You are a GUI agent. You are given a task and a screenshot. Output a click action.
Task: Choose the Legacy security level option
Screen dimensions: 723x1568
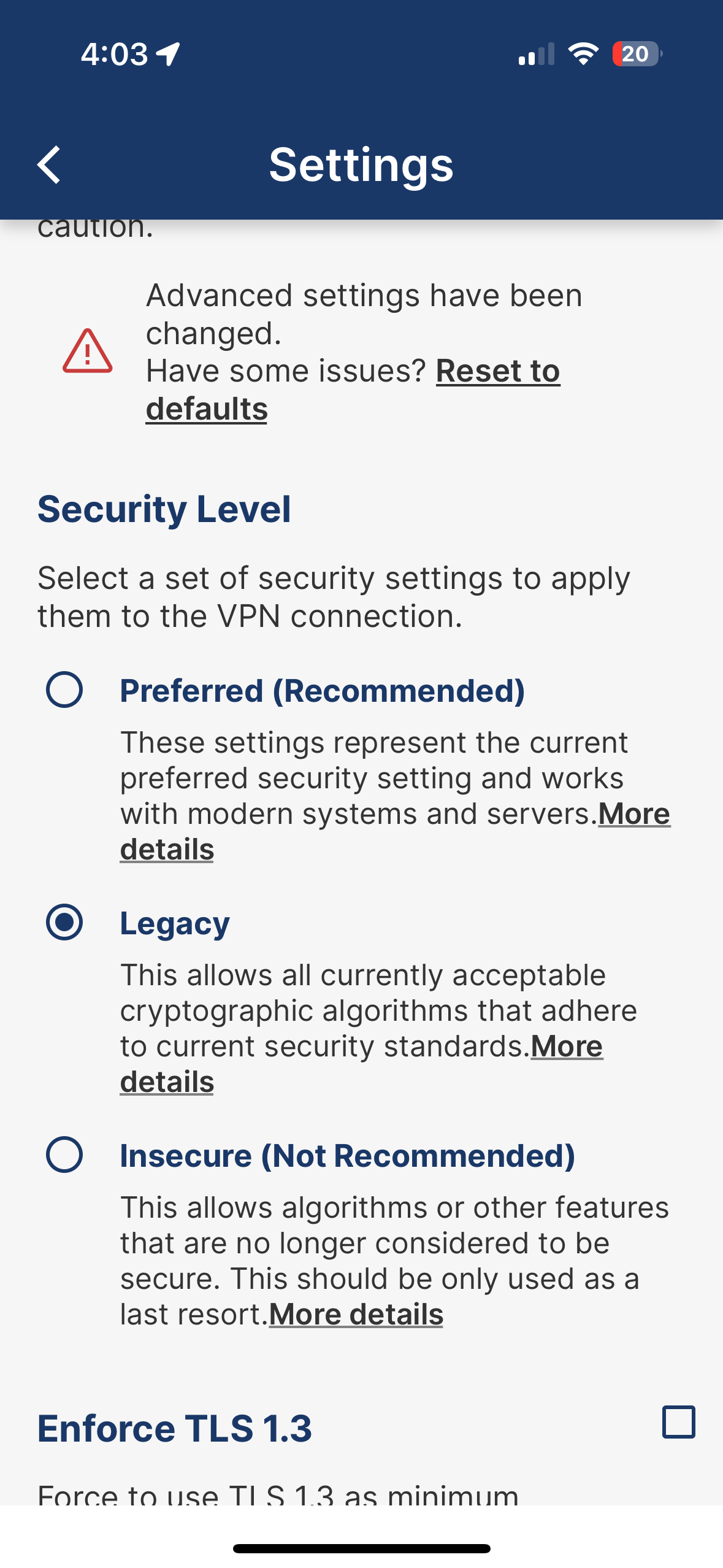click(x=64, y=922)
